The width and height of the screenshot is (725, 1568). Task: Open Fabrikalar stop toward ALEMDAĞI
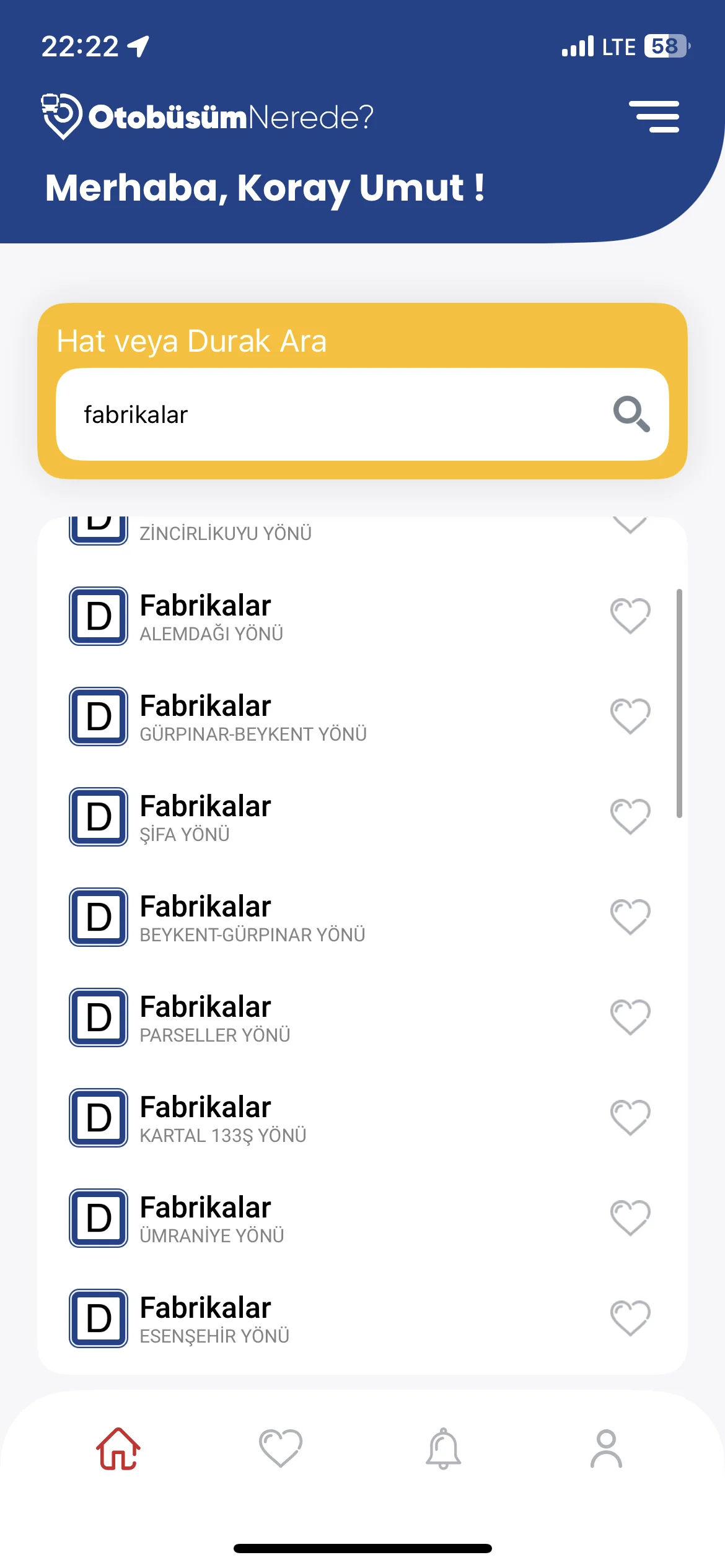tap(248, 617)
